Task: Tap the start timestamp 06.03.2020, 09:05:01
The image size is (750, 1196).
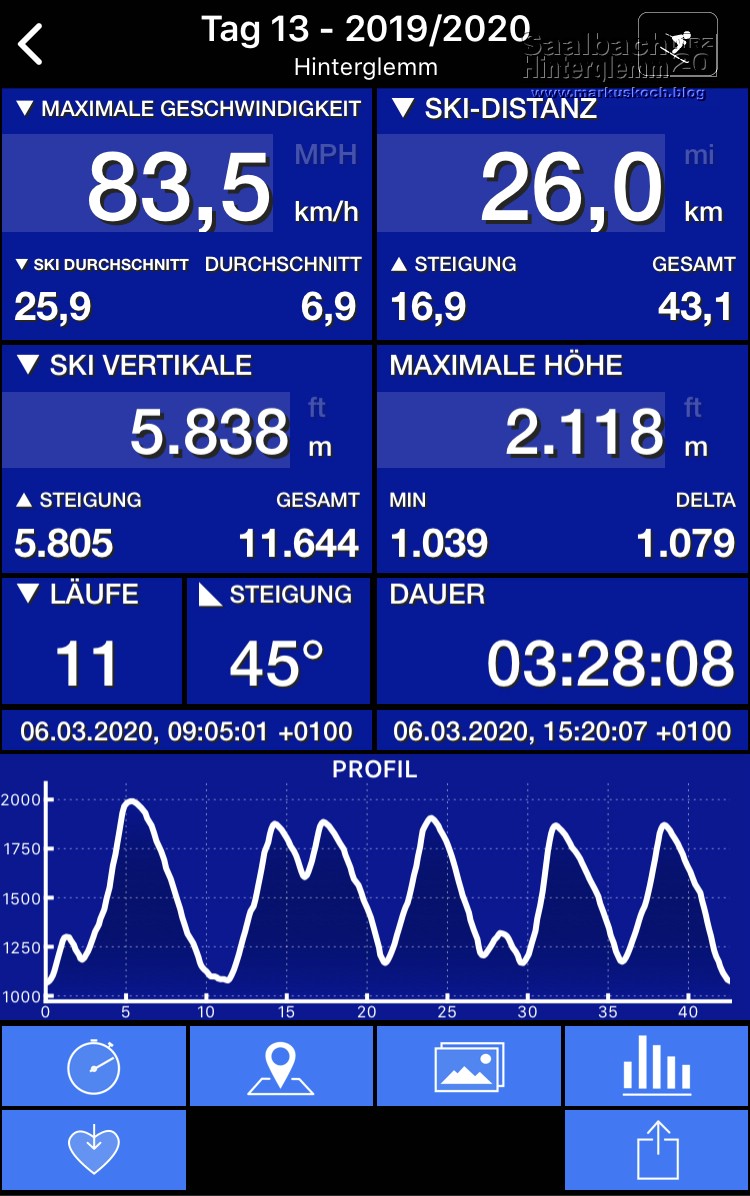Action: (185, 731)
